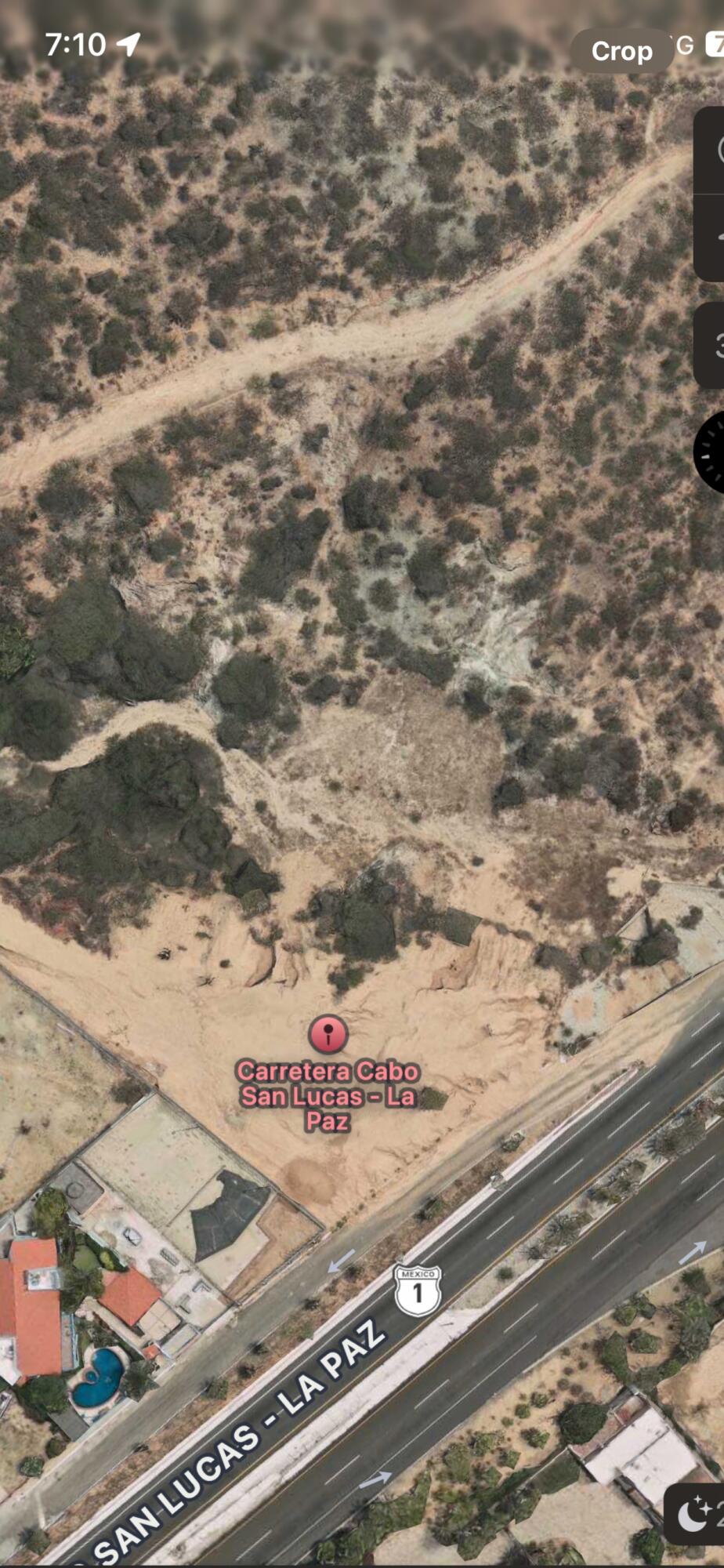Viewport: 724px width, 1568px height.
Task: Toggle the 3D map view button
Action: (x=713, y=346)
